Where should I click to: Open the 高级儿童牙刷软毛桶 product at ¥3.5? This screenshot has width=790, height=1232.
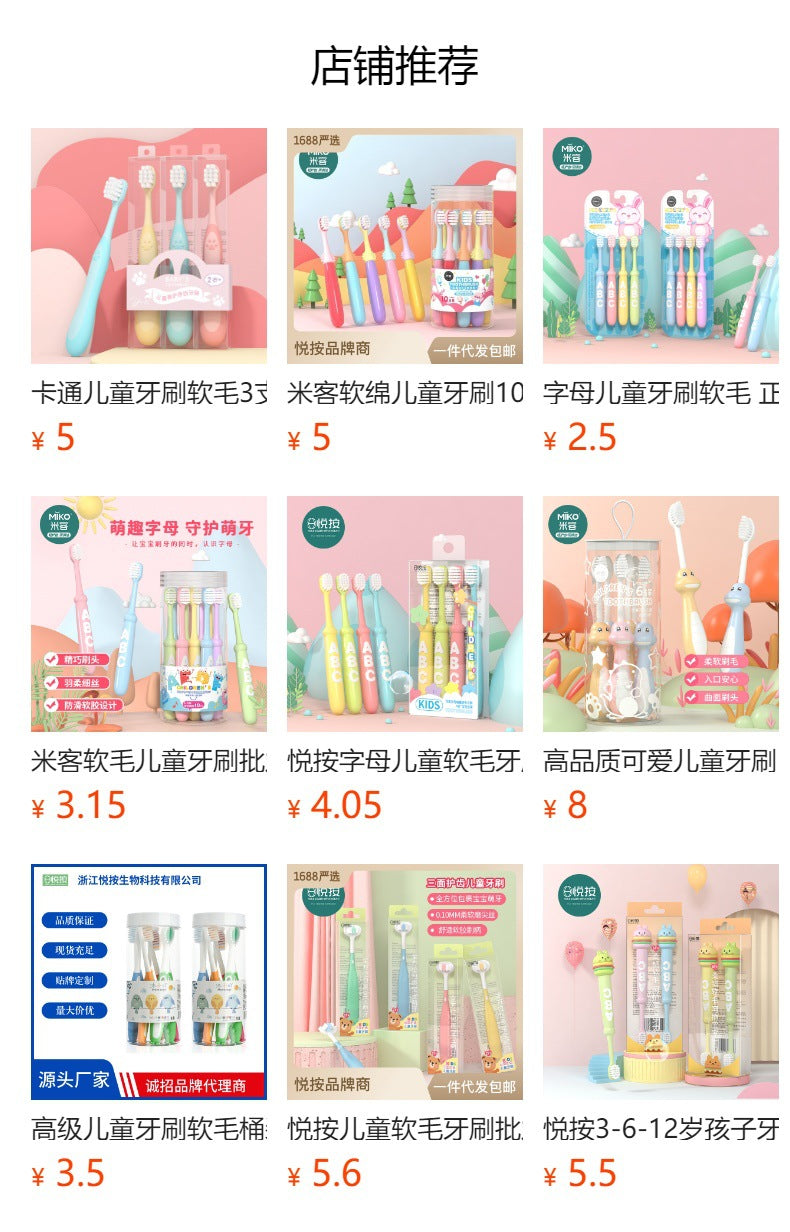point(149,982)
